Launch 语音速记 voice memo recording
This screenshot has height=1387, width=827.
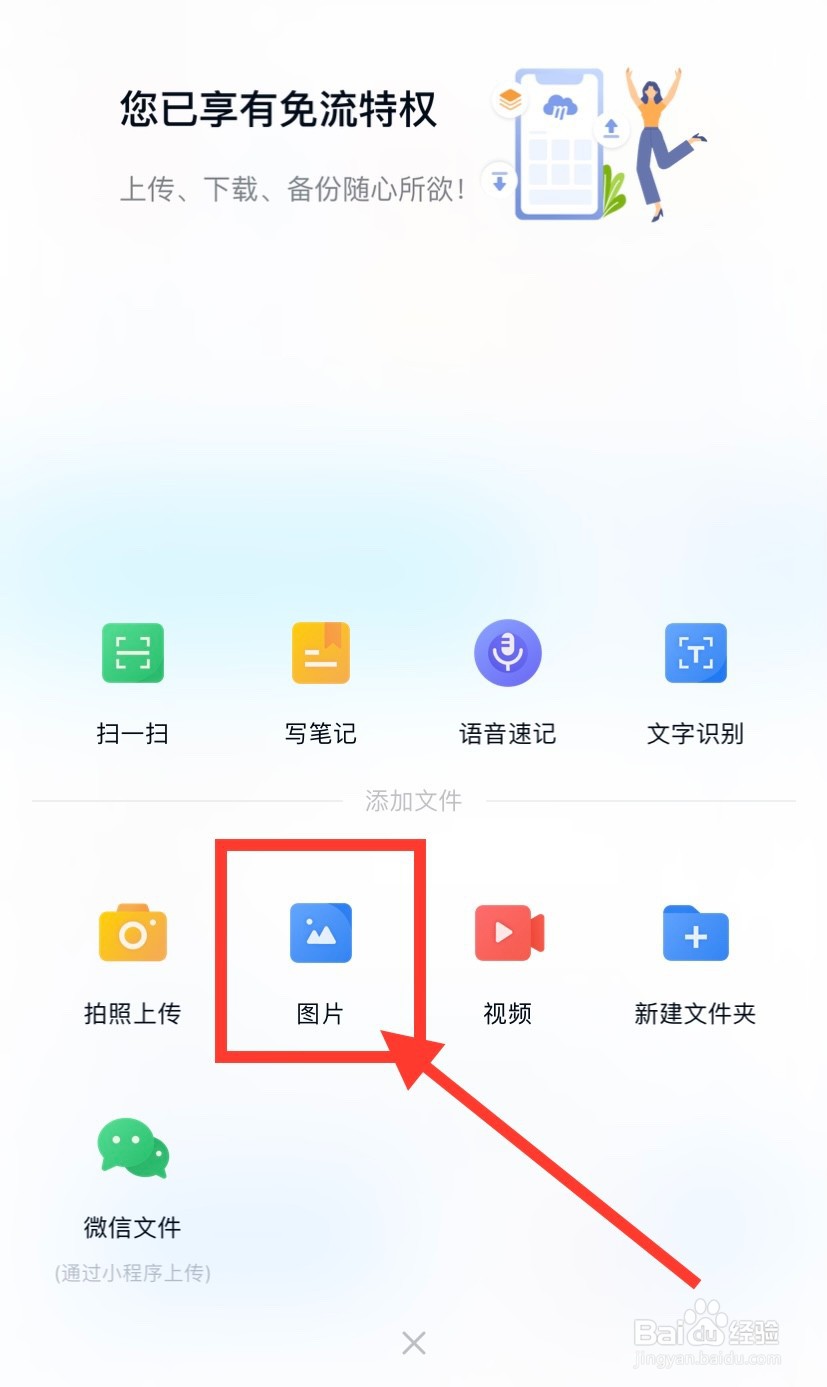(507, 652)
